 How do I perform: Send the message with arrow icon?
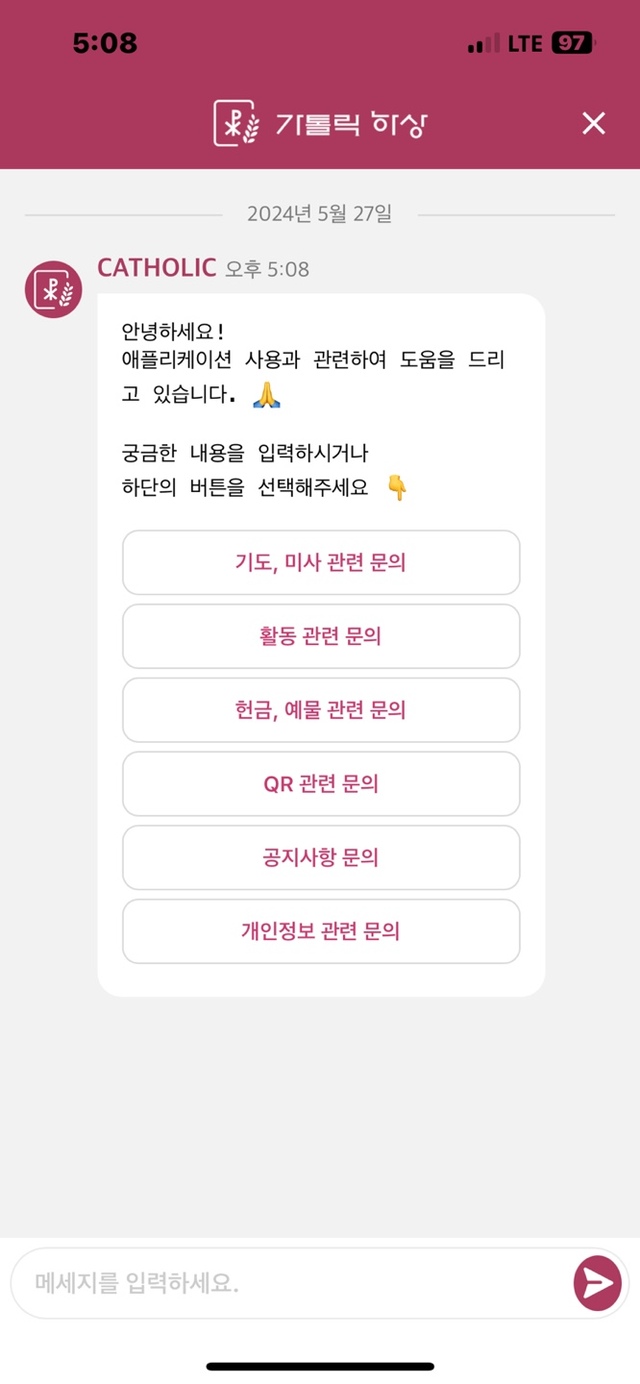coord(597,1283)
